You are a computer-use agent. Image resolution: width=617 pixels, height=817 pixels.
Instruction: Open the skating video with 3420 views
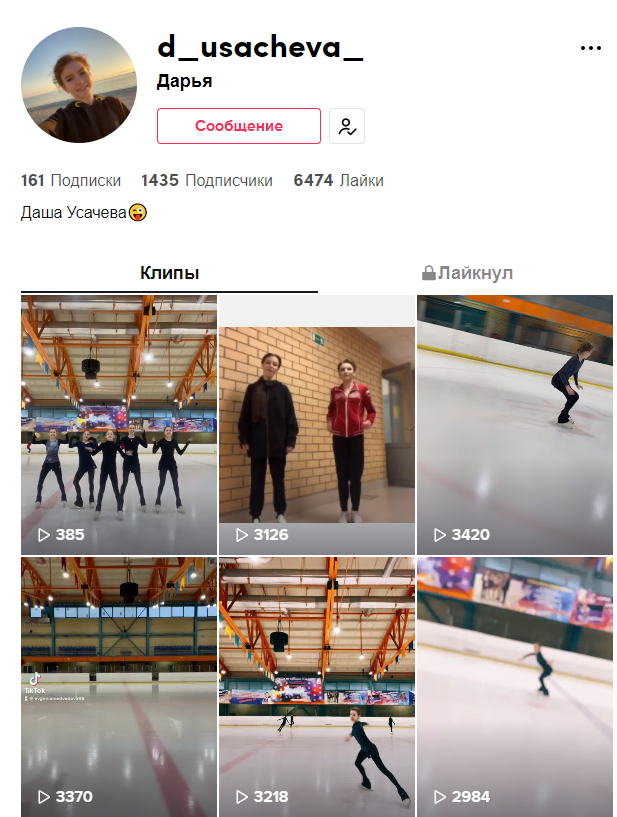pos(514,424)
